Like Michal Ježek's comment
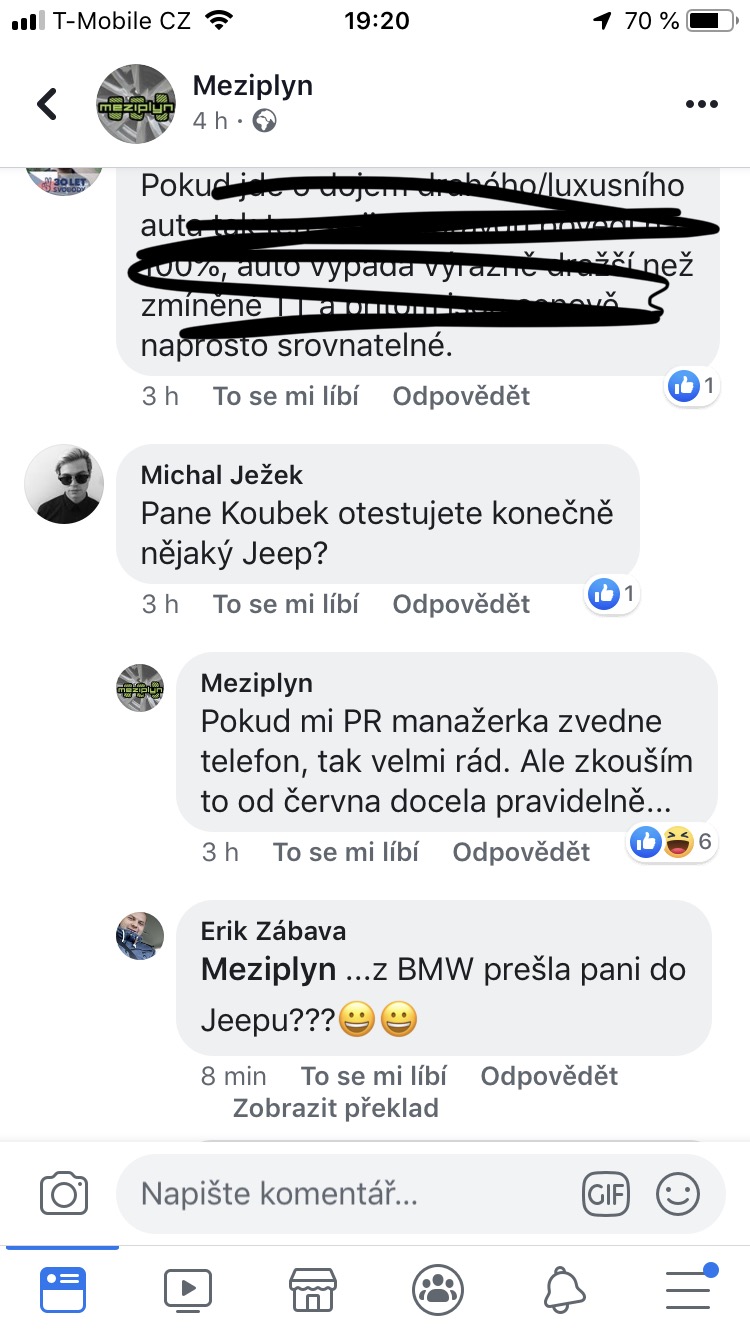The width and height of the screenshot is (750, 1334). (x=285, y=604)
